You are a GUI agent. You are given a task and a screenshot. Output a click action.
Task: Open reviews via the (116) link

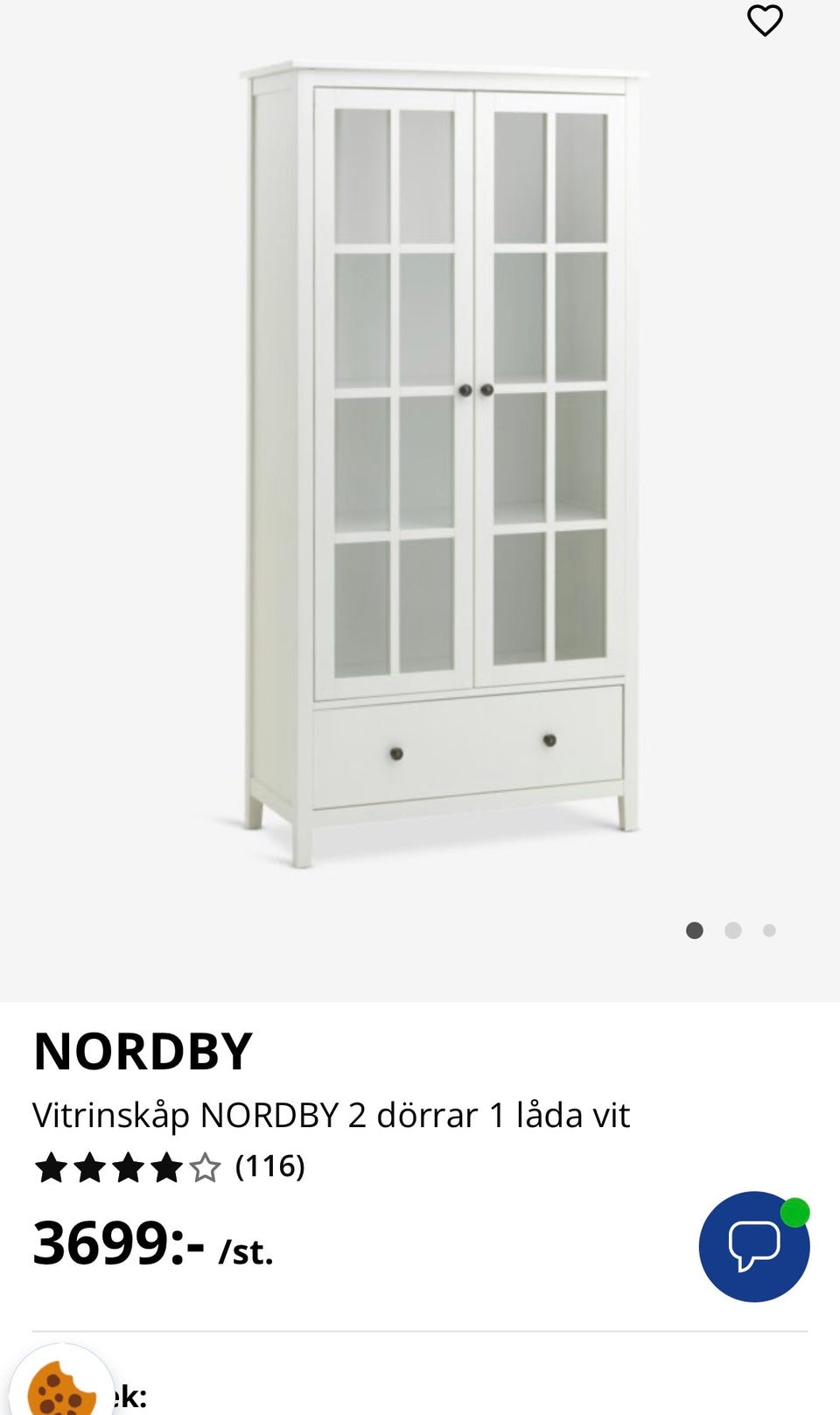point(270,1166)
